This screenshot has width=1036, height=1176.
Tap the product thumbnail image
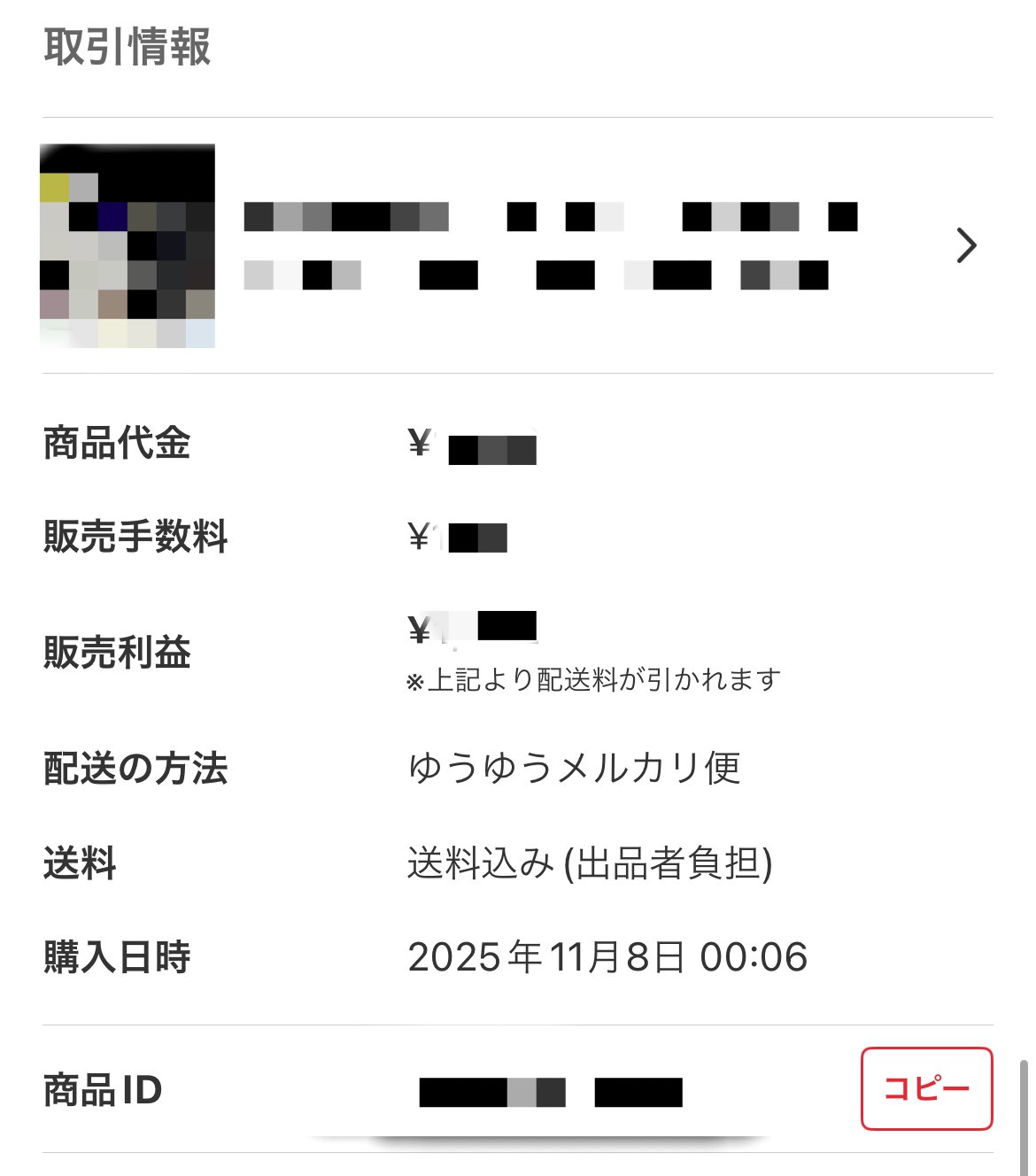tap(127, 245)
